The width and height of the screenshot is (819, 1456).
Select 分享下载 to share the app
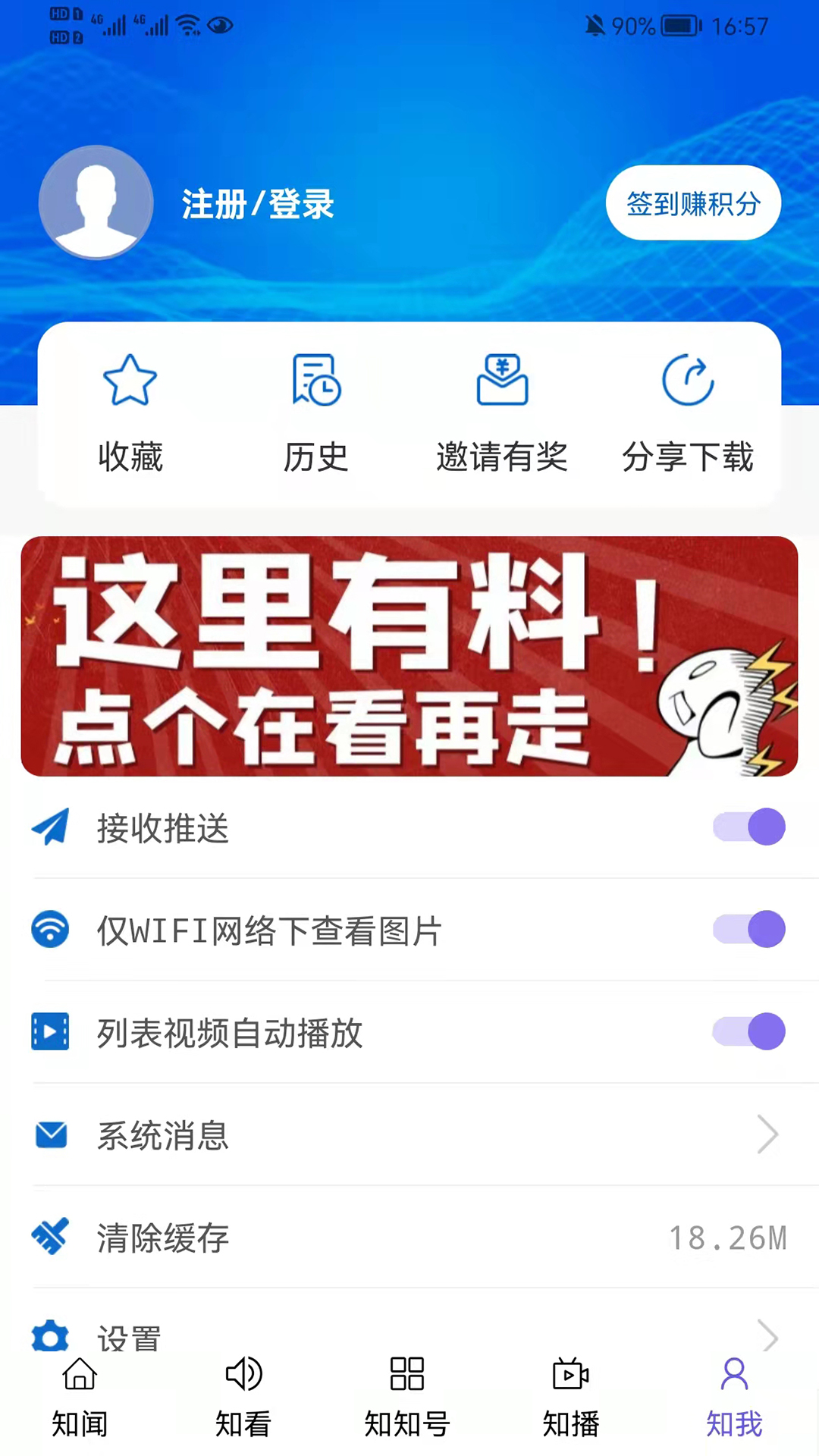[688, 413]
